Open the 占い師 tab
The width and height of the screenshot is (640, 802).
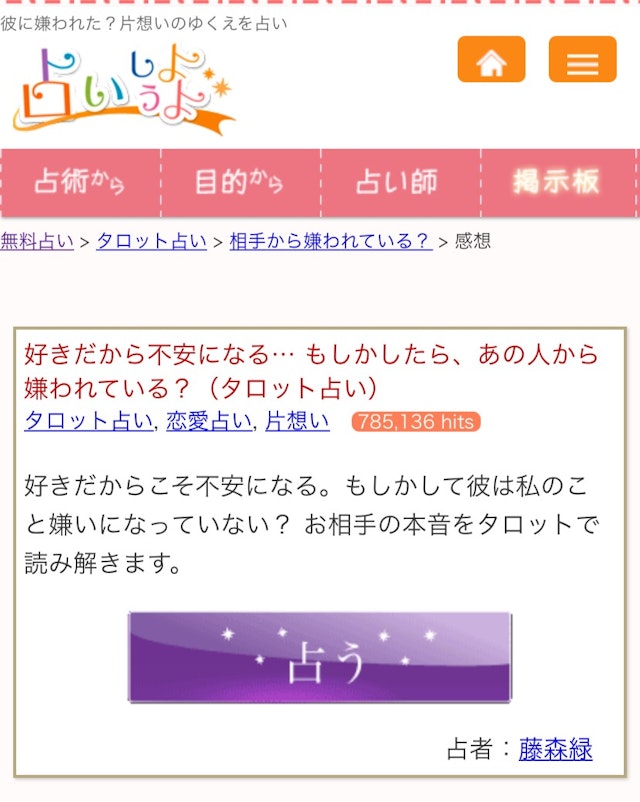coord(398,182)
